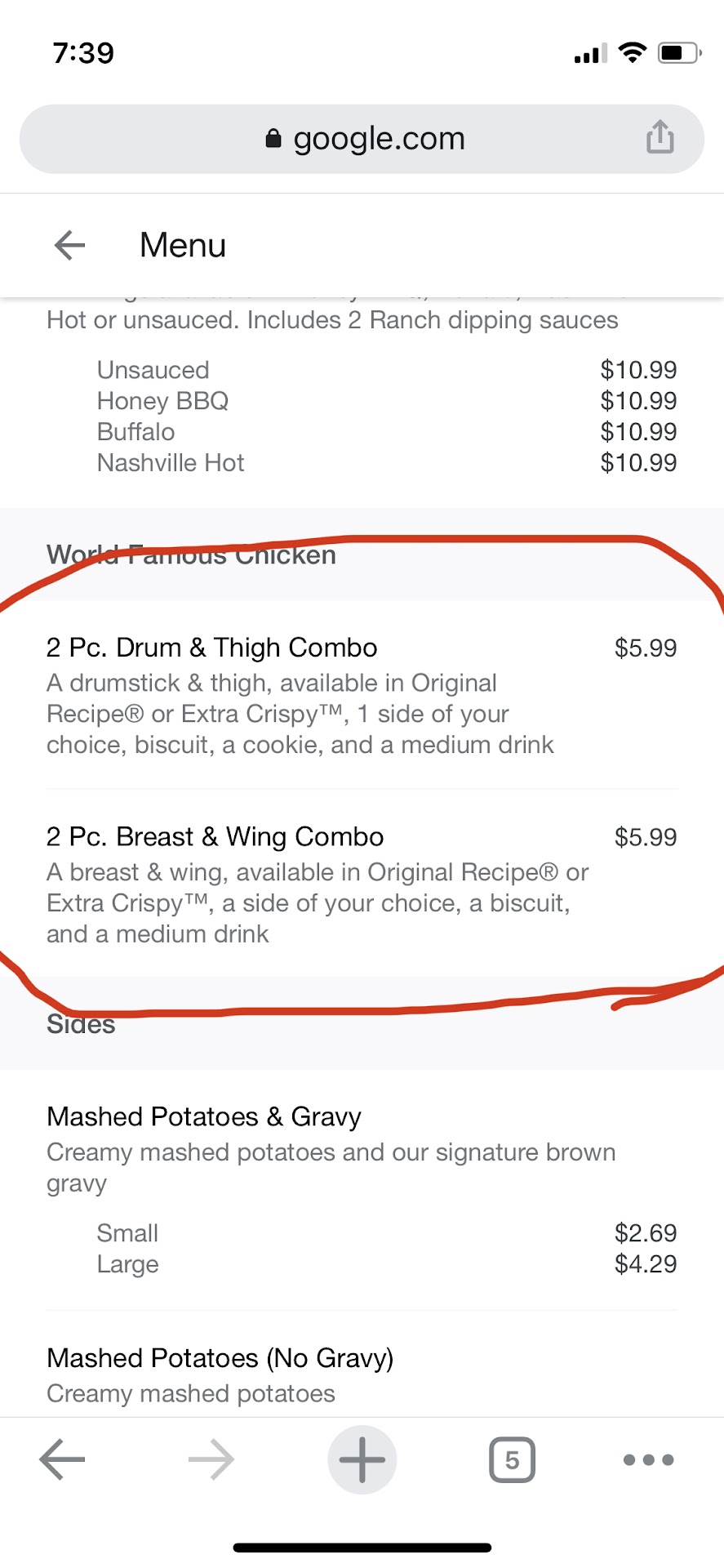The height and width of the screenshot is (1568, 724).
Task: Open the tab switcher showing 5 tabs
Action: pyautogui.click(x=512, y=1459)
